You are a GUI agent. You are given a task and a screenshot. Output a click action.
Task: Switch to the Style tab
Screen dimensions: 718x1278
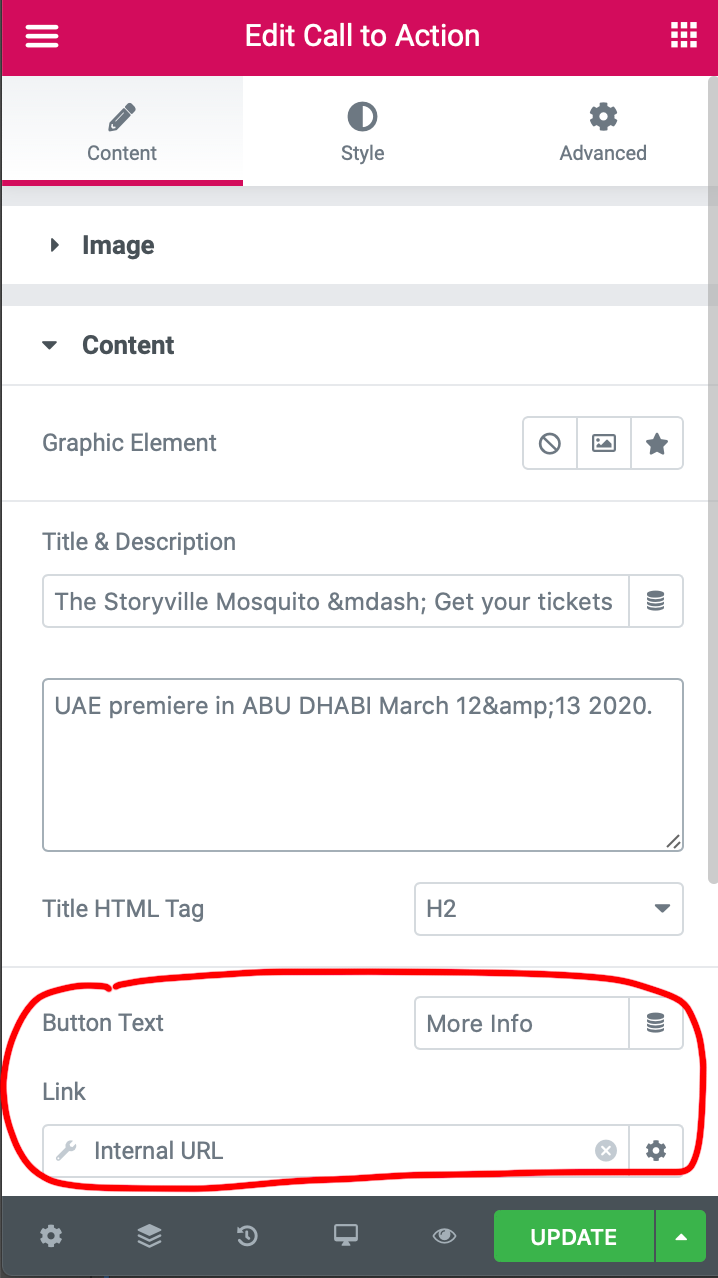(362, 131)
